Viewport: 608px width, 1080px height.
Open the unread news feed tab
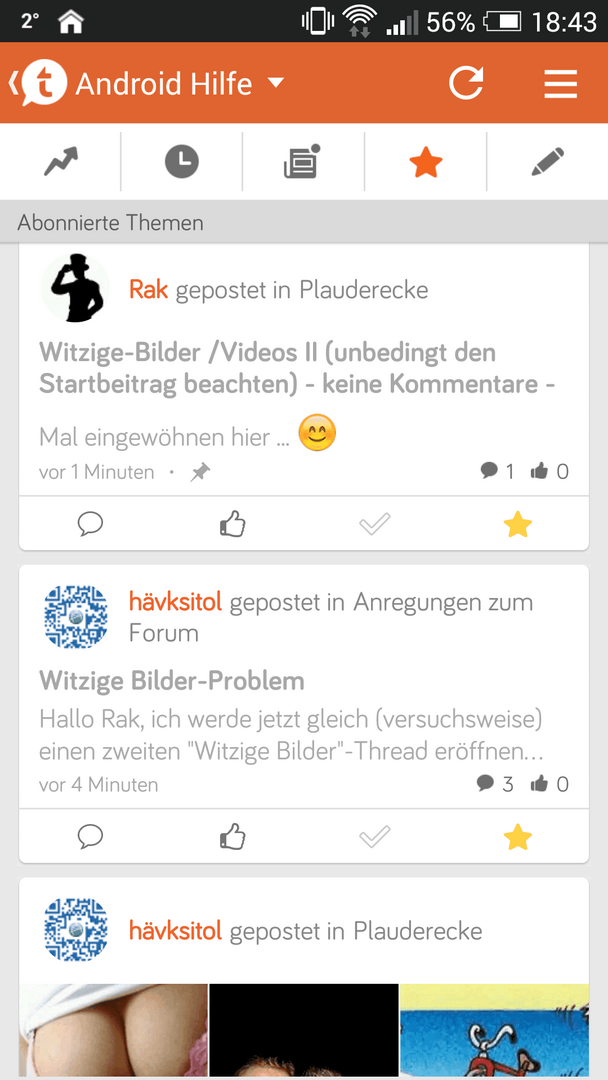point(302,162)
